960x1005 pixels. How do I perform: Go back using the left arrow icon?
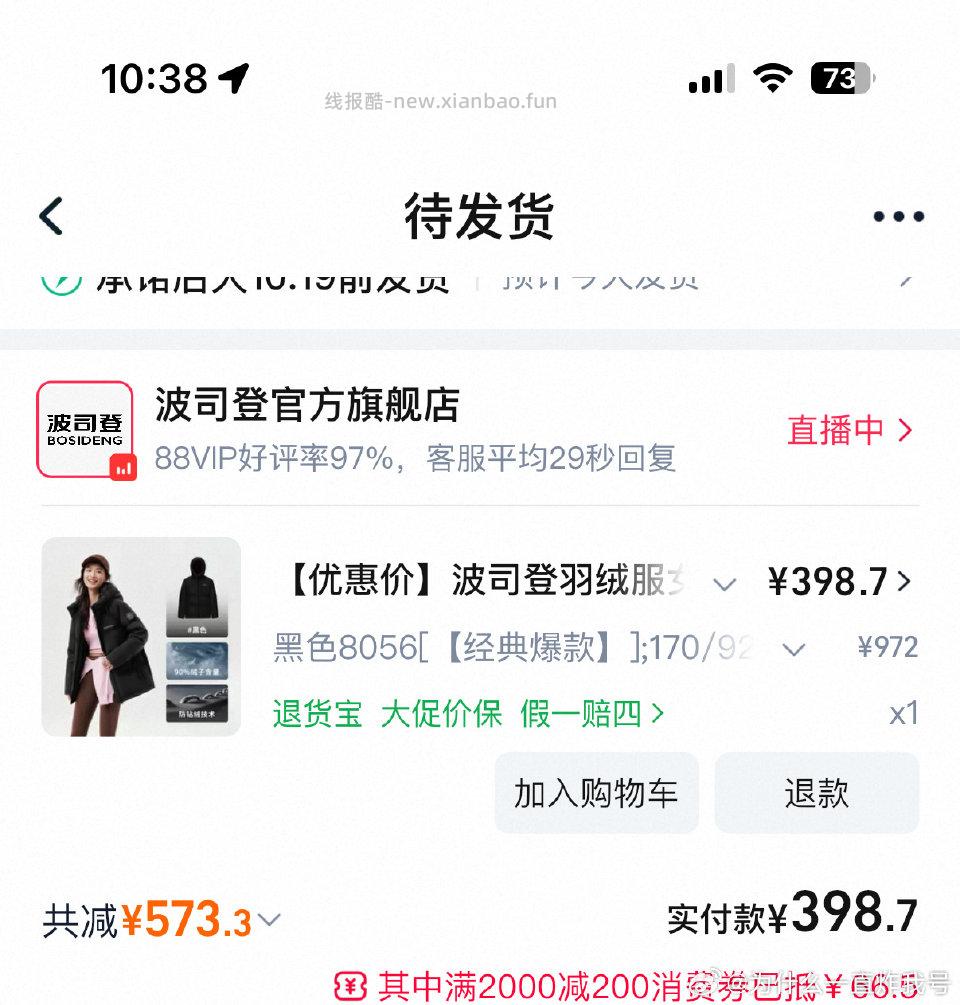(50, 215)
